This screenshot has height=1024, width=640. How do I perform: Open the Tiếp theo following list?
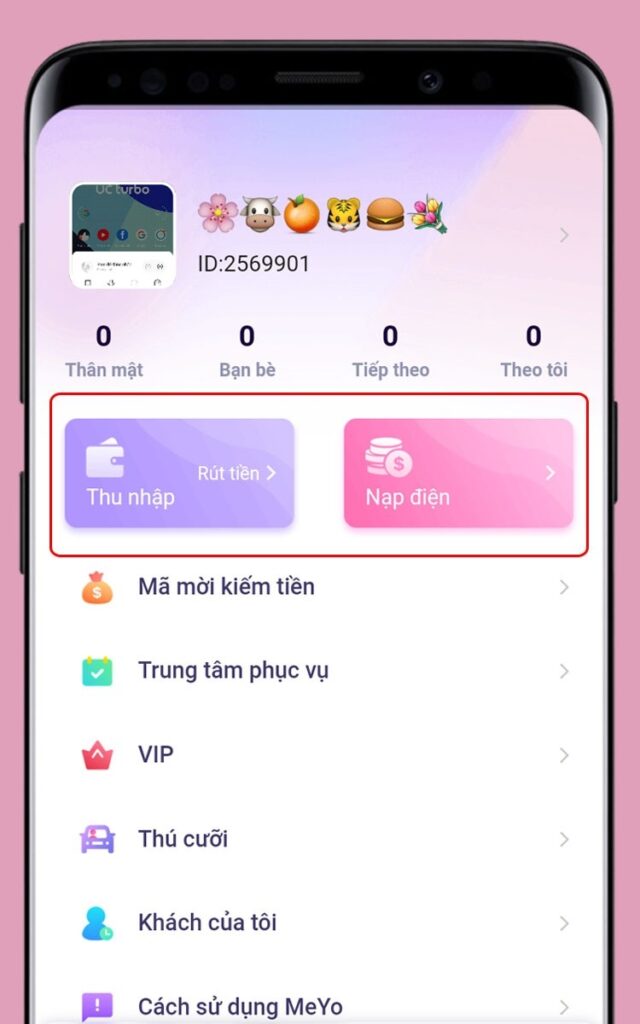click(x=390, y=351)
